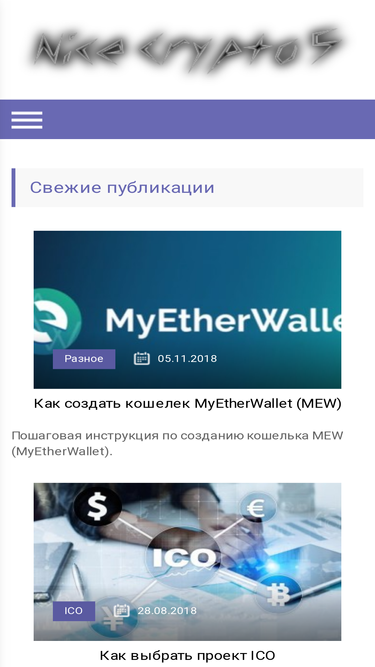The height and width of the screenshot is (667, 375).
Task: Open the ICO project article image
Action: pyautogui.click(x=188, y=562)
